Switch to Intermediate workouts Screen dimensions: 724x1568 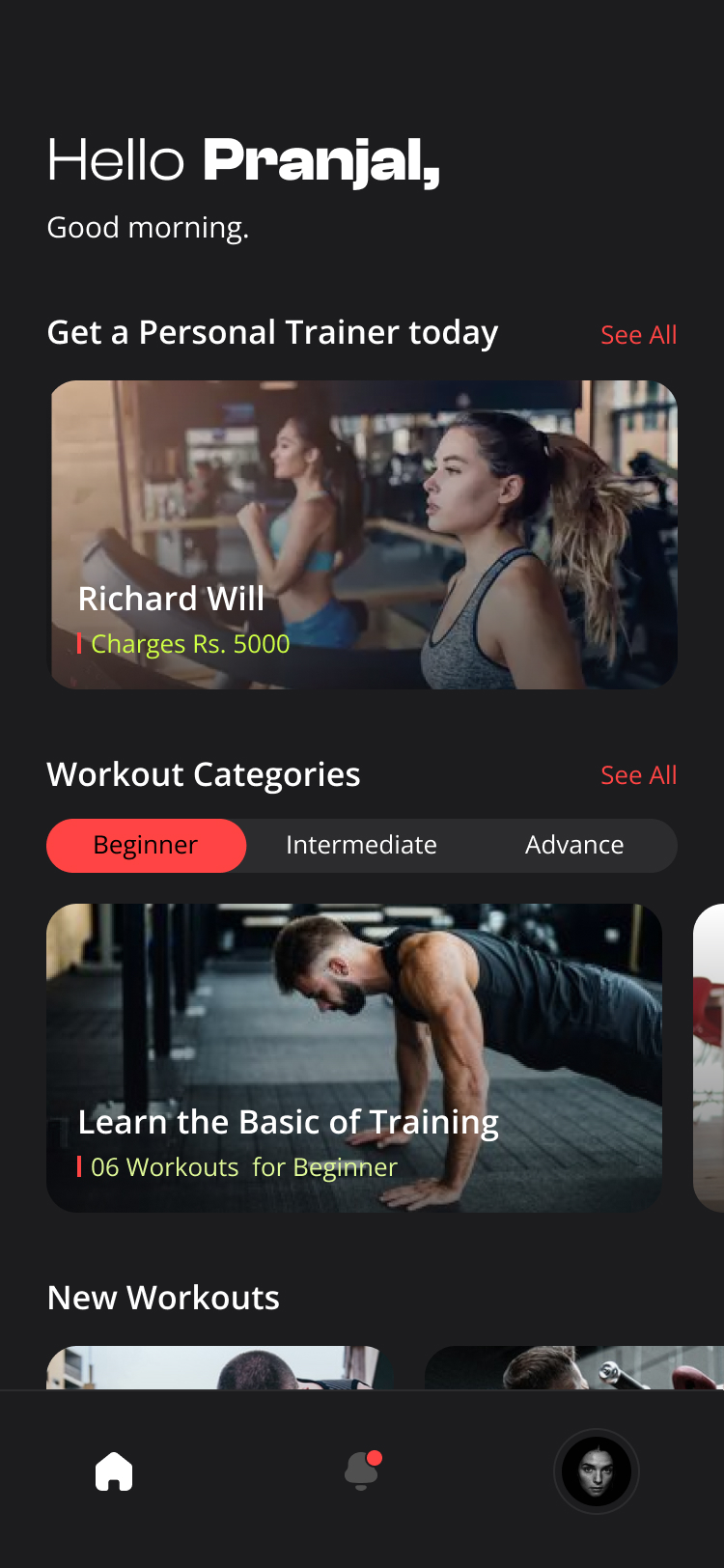pyautogui.click(x=361, y=846)
